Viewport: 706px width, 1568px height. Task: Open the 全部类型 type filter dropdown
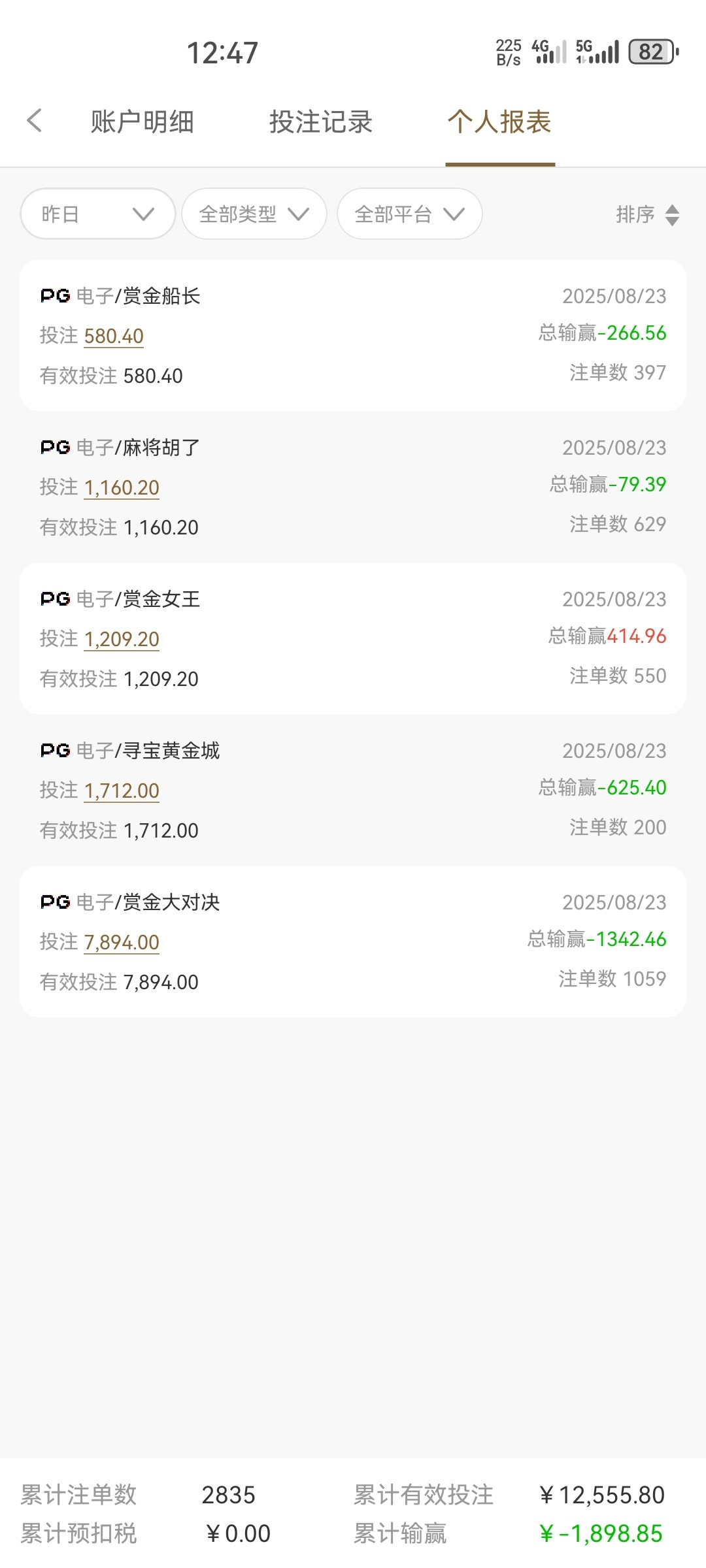point(254,214)
